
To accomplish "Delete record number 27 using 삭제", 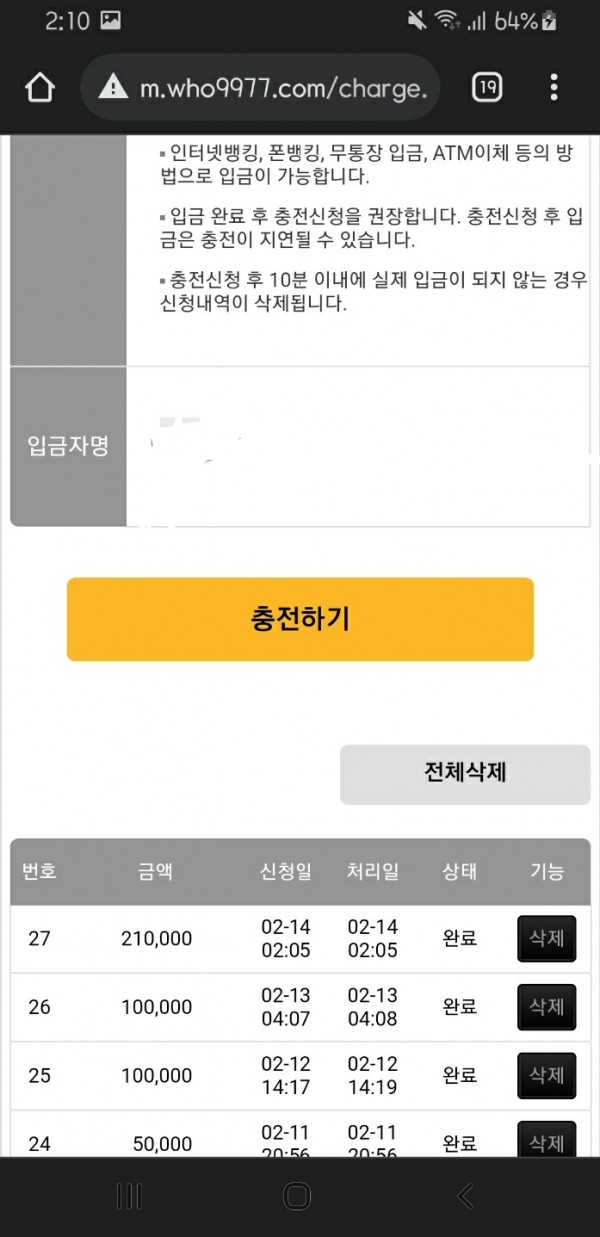I will 546,939.
